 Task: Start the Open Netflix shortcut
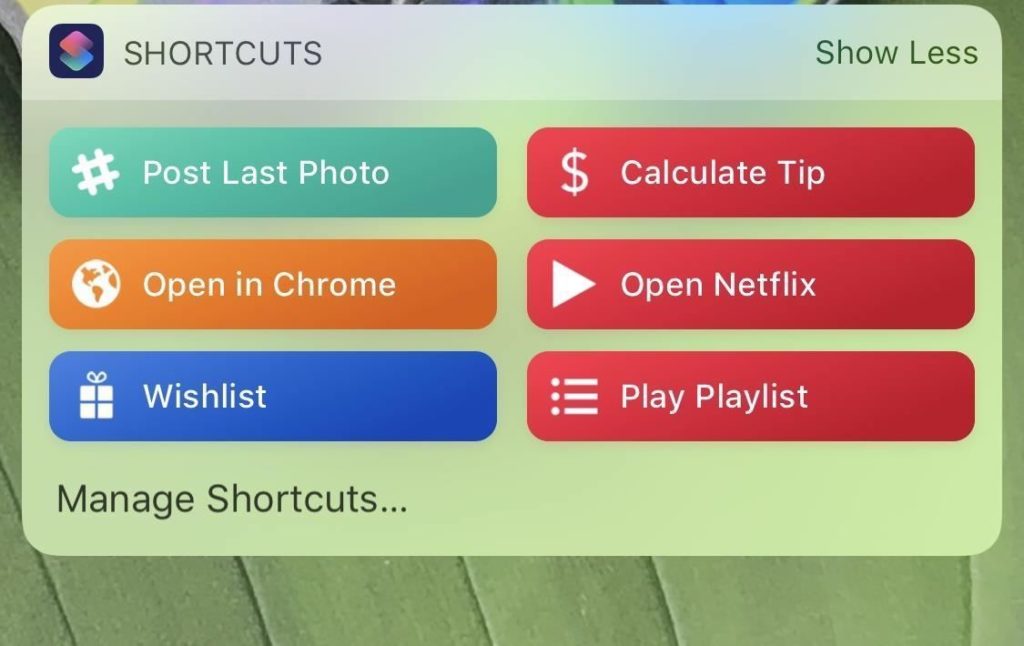pos(750,285)
